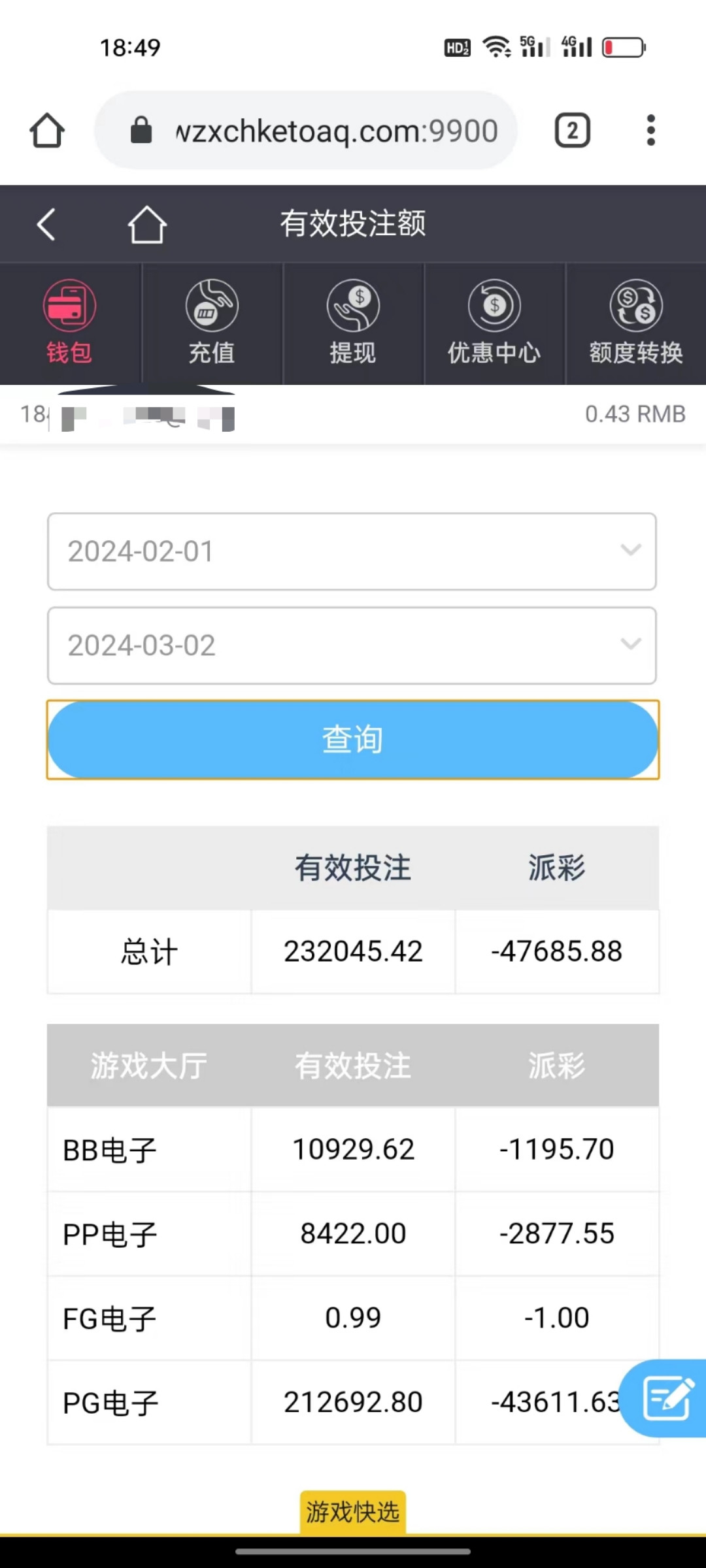Open the 游戏快选 panel
The image size is (706, 1568).
pyautogui.click(x=353, y=1512)
